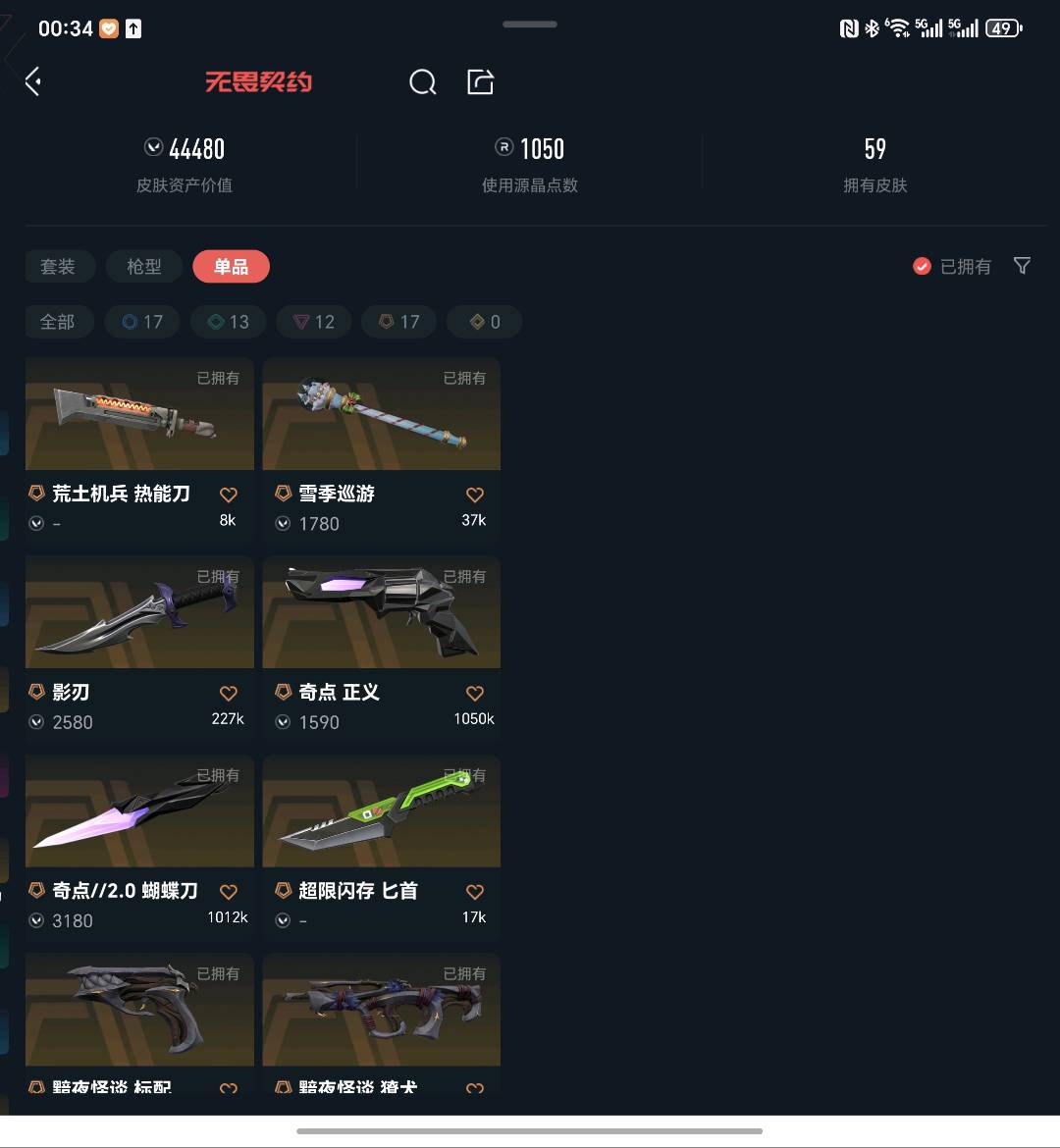Switch to the 套装 tab

(x=59, y=267)
